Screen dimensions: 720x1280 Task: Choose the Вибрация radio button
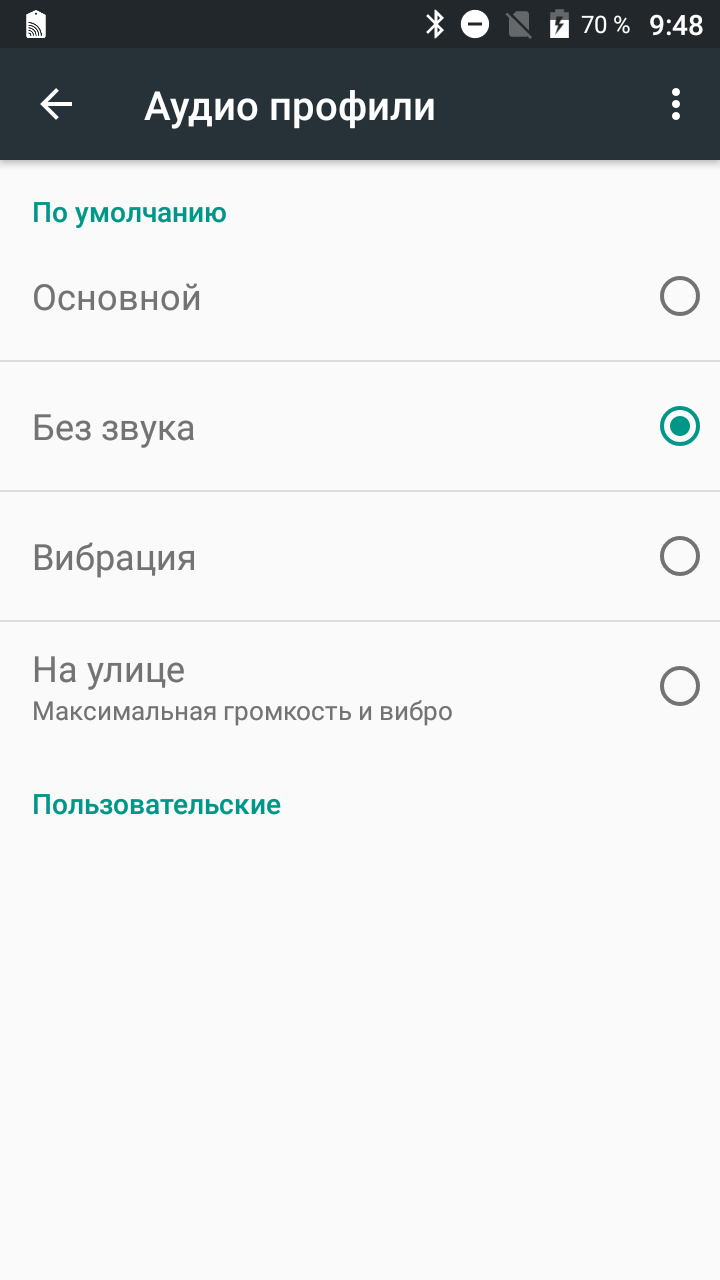click(680, 556)
